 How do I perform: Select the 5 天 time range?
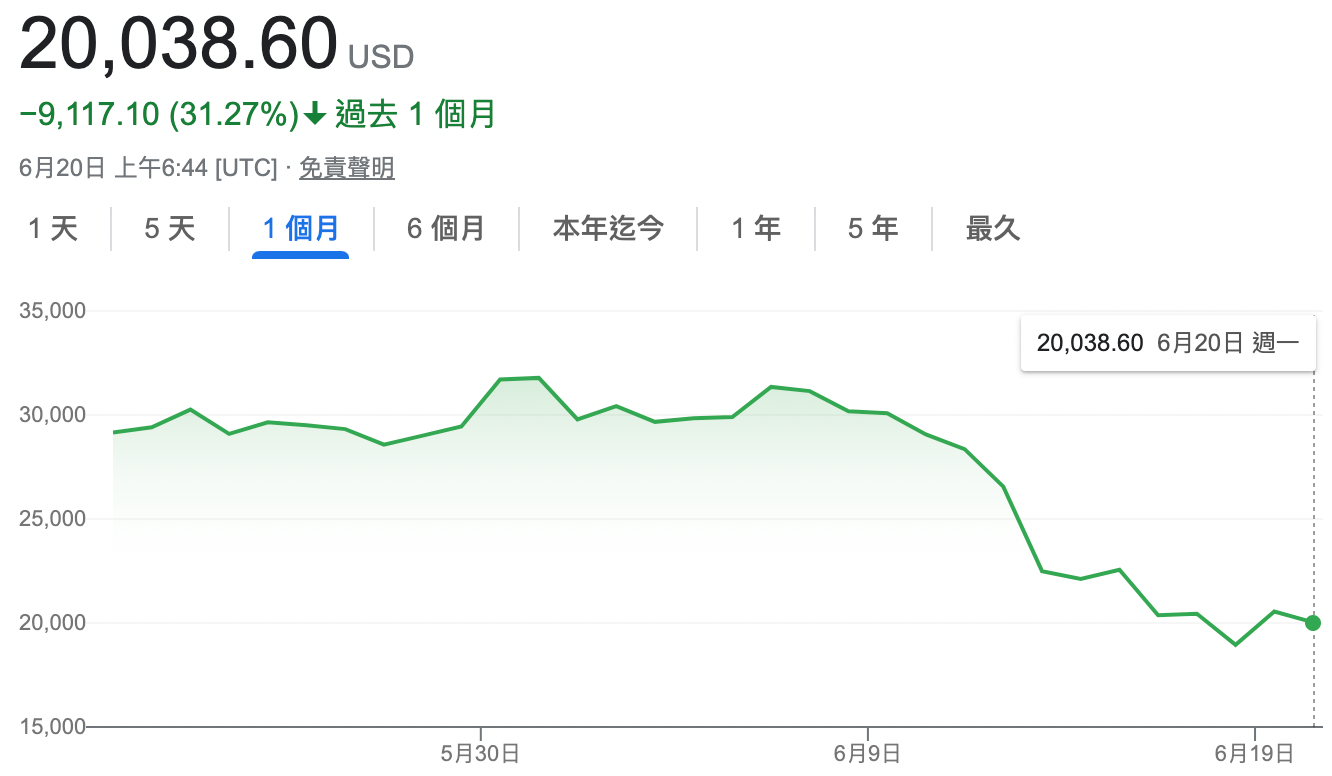click(x=169, y=229)
